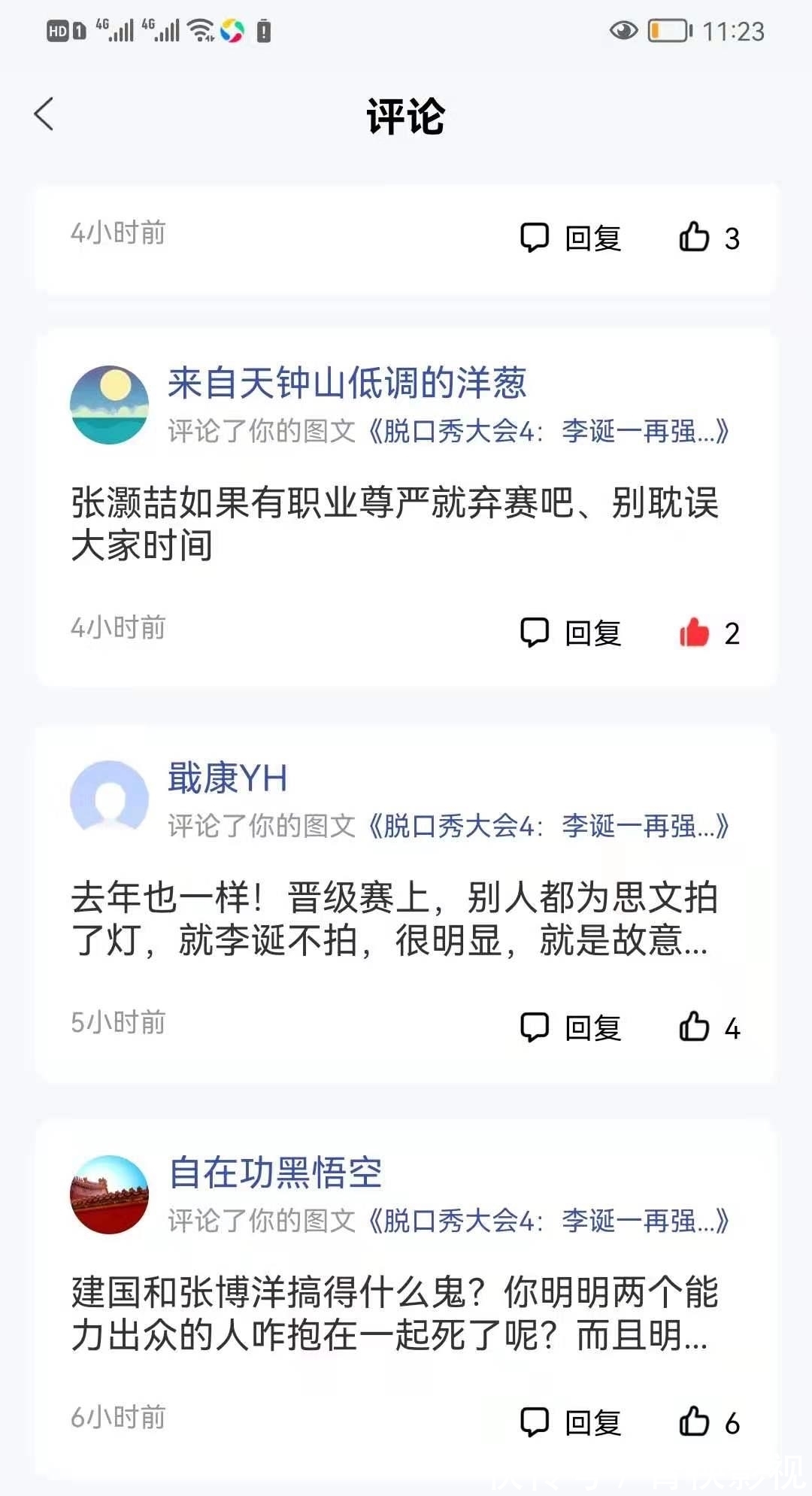Click the reply speech-bubble icon on 戢康YH's comment

(x=536, y=1026)
